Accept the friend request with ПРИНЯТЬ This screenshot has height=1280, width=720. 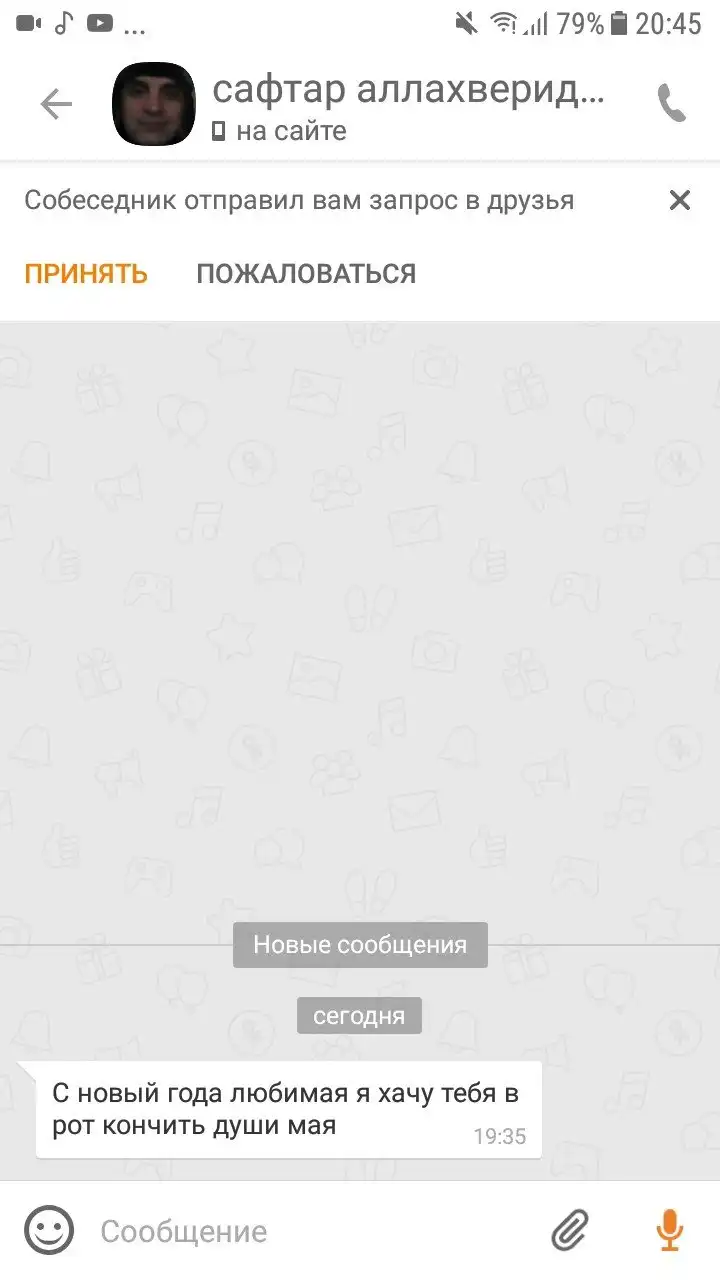point(86,274)
